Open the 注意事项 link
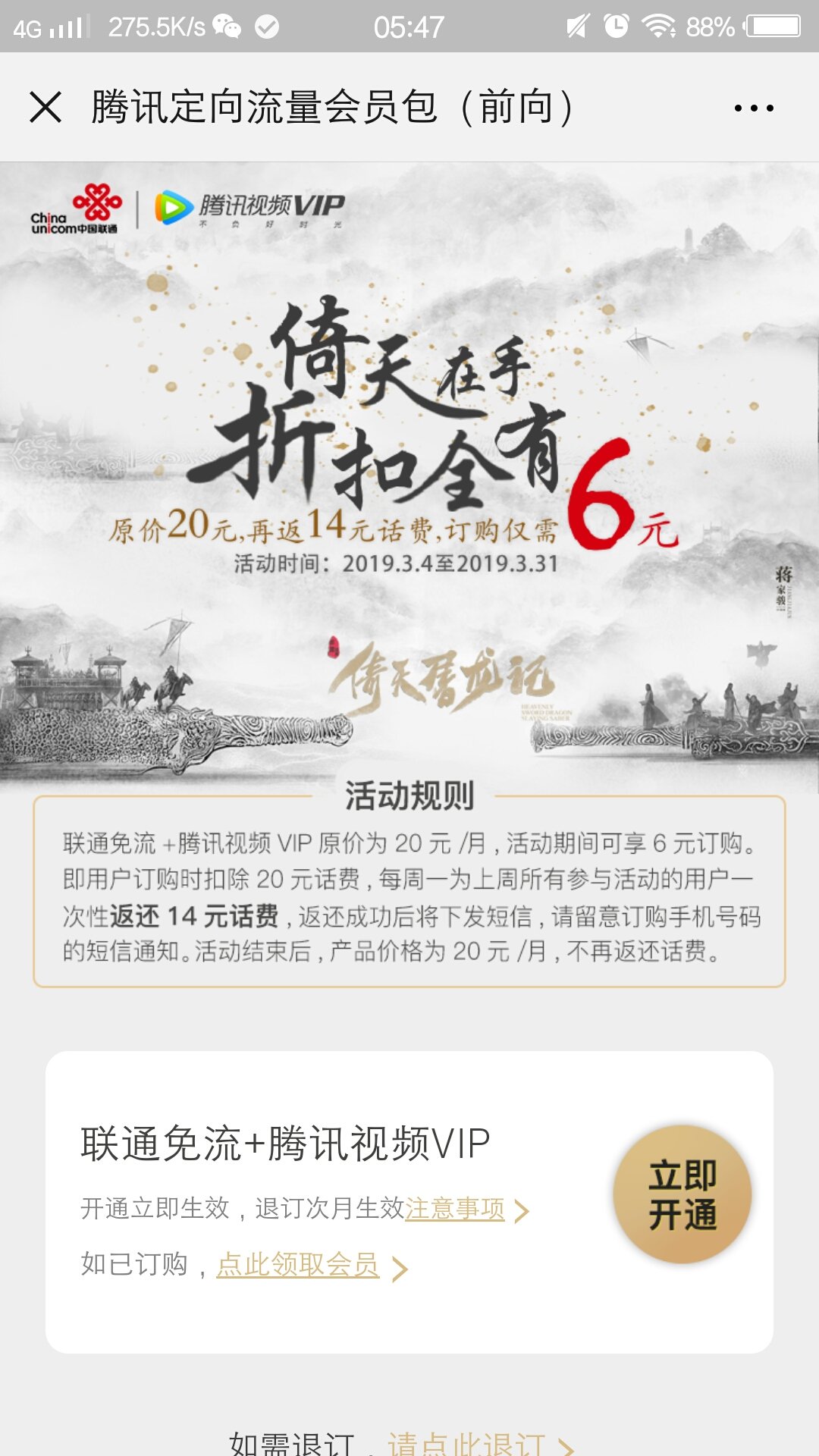Screen dimensions: 819x1456 tap(455, 1208)
